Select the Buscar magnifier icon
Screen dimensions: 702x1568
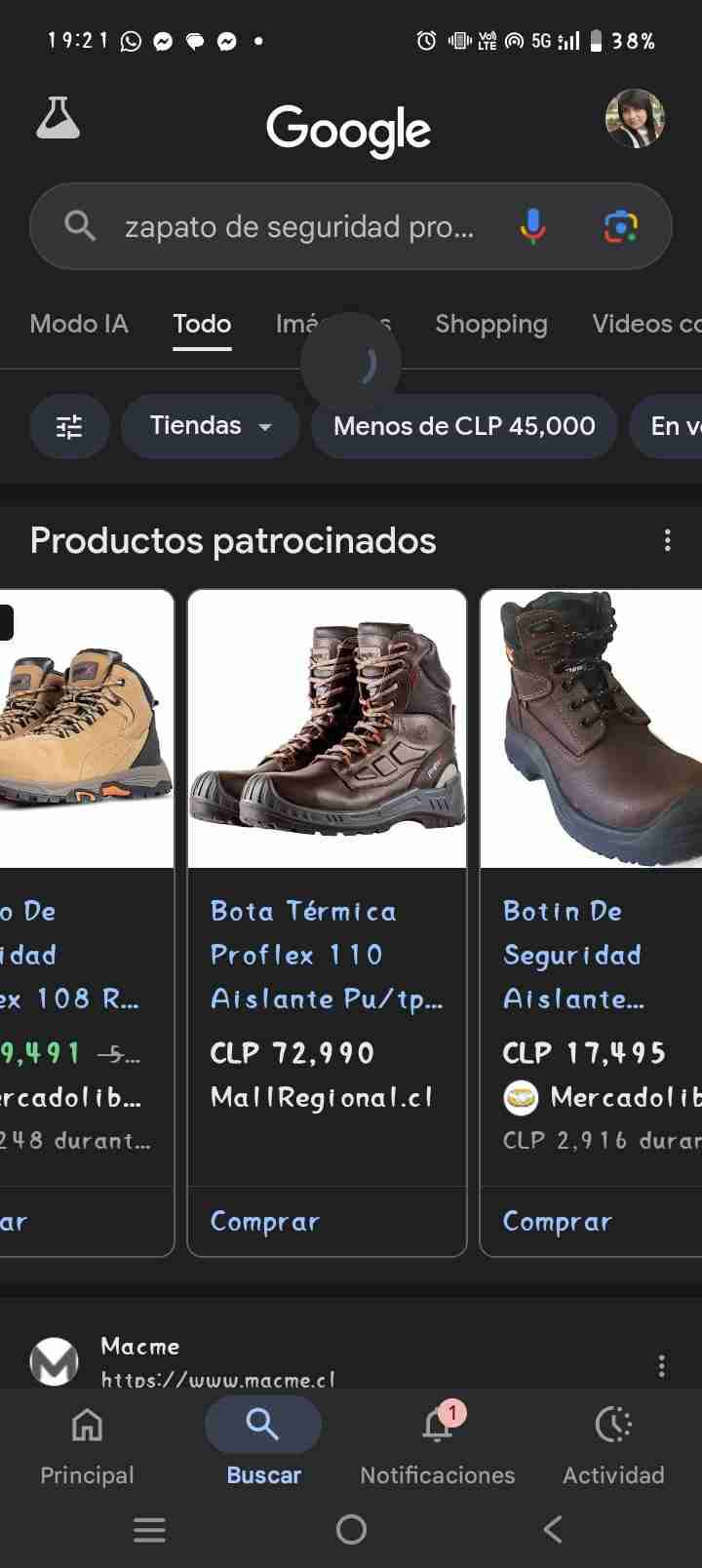[x=262, y=1424]
